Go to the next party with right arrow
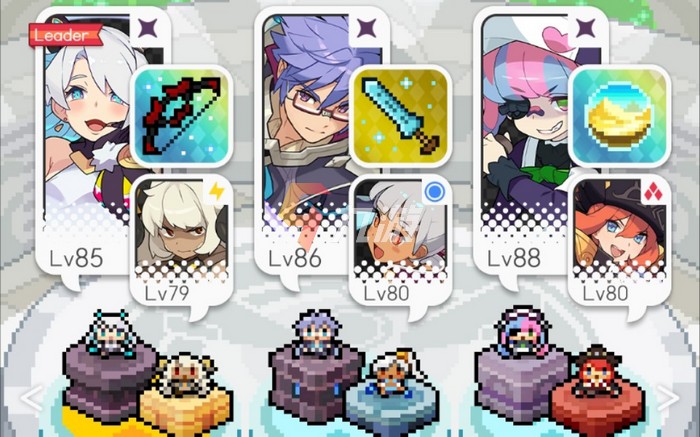 [668, 398]
